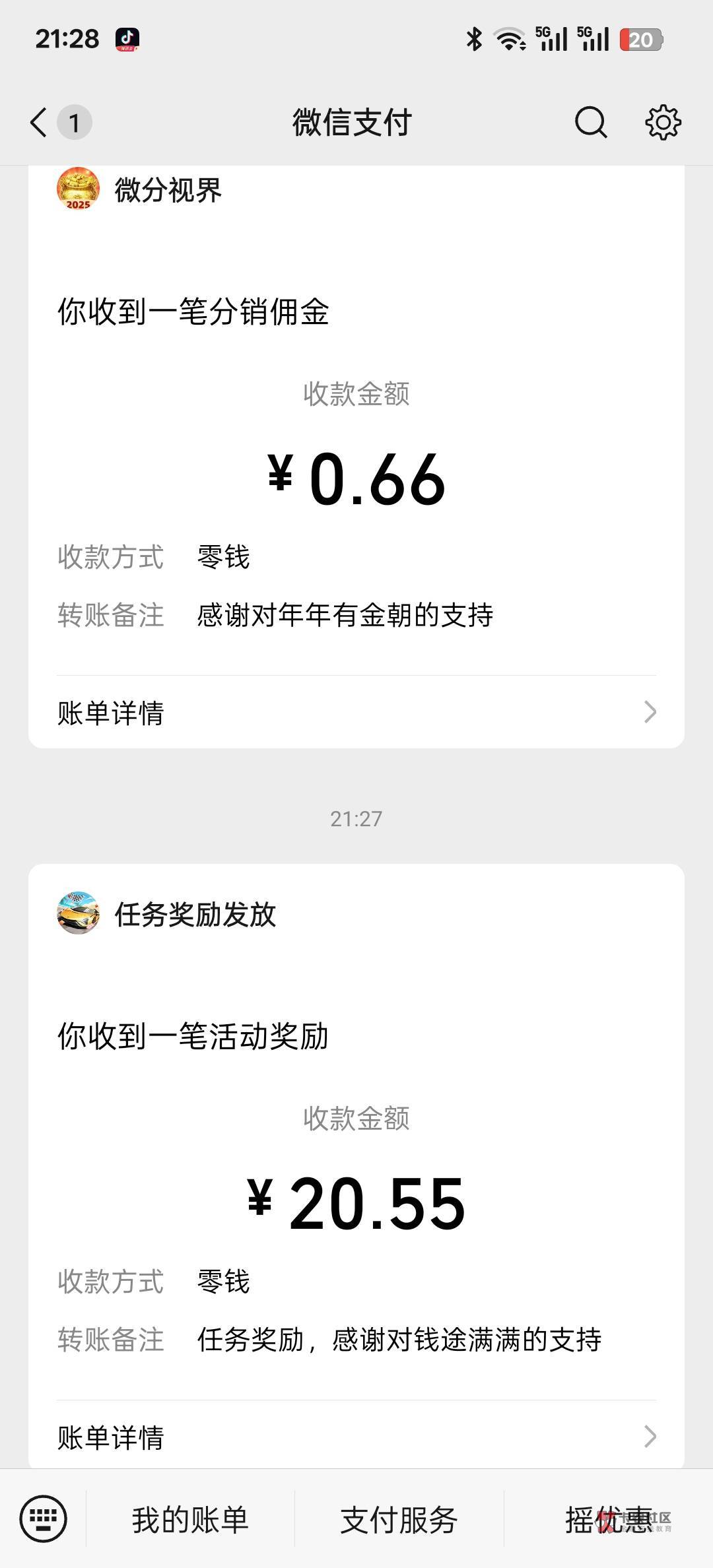The width and height of the screenshot is (713, 1568).
Task: View 账单详情 for the ¥20.55 reward
Action: (x=356, y=1437)
